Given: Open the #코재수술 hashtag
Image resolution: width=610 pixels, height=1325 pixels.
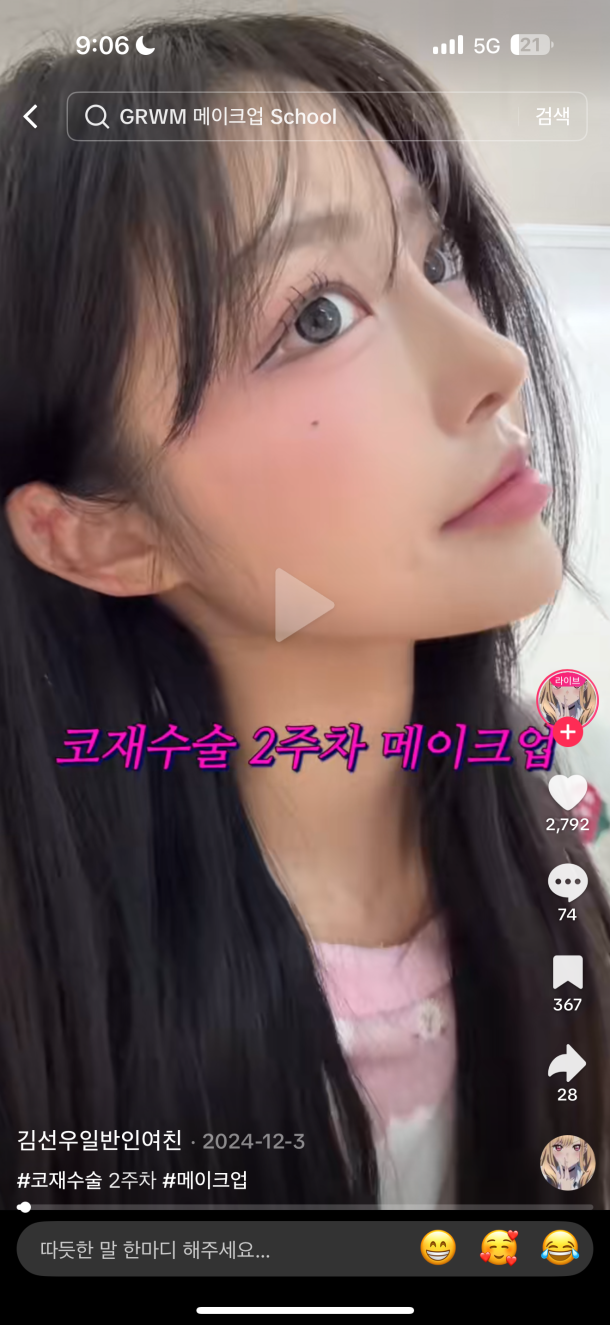Looking at the screenshot, I should coord(86,1180).
